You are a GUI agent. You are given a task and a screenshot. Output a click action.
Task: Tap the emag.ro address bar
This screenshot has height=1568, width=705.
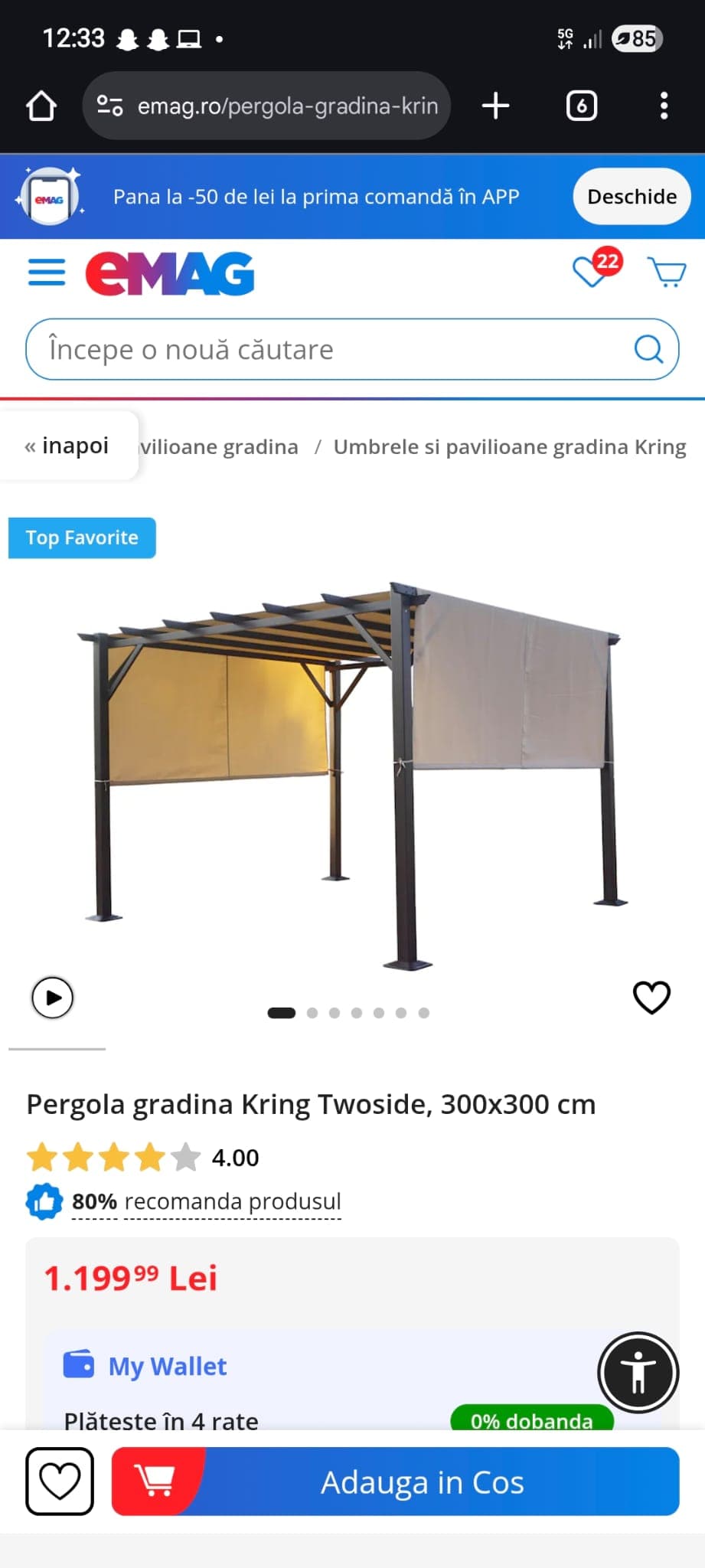click(266, 106)
